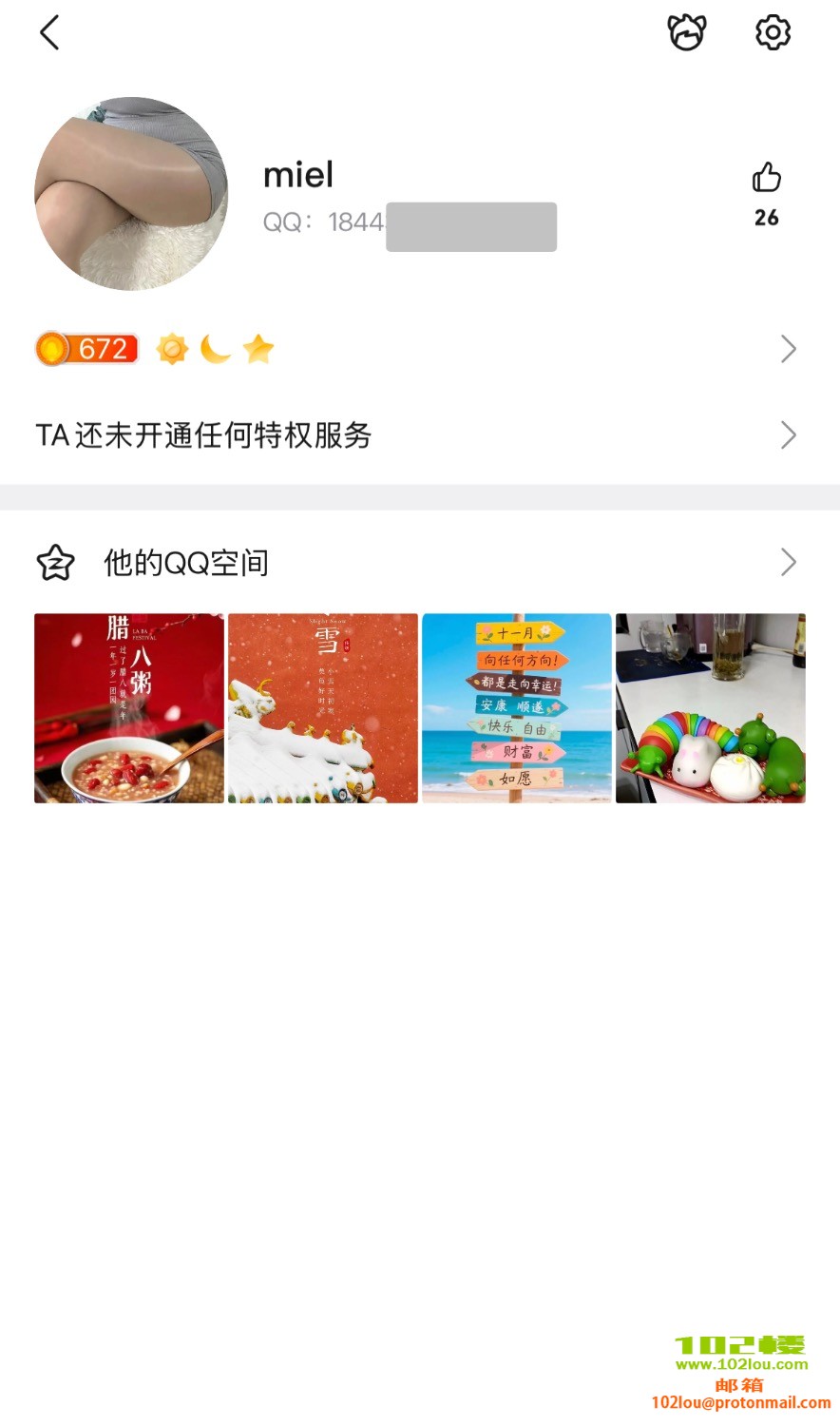The width and height of the screenshot is (840, 1426).
Task: Open the 十一月 beach signpost photo
Action: (517, 708)
